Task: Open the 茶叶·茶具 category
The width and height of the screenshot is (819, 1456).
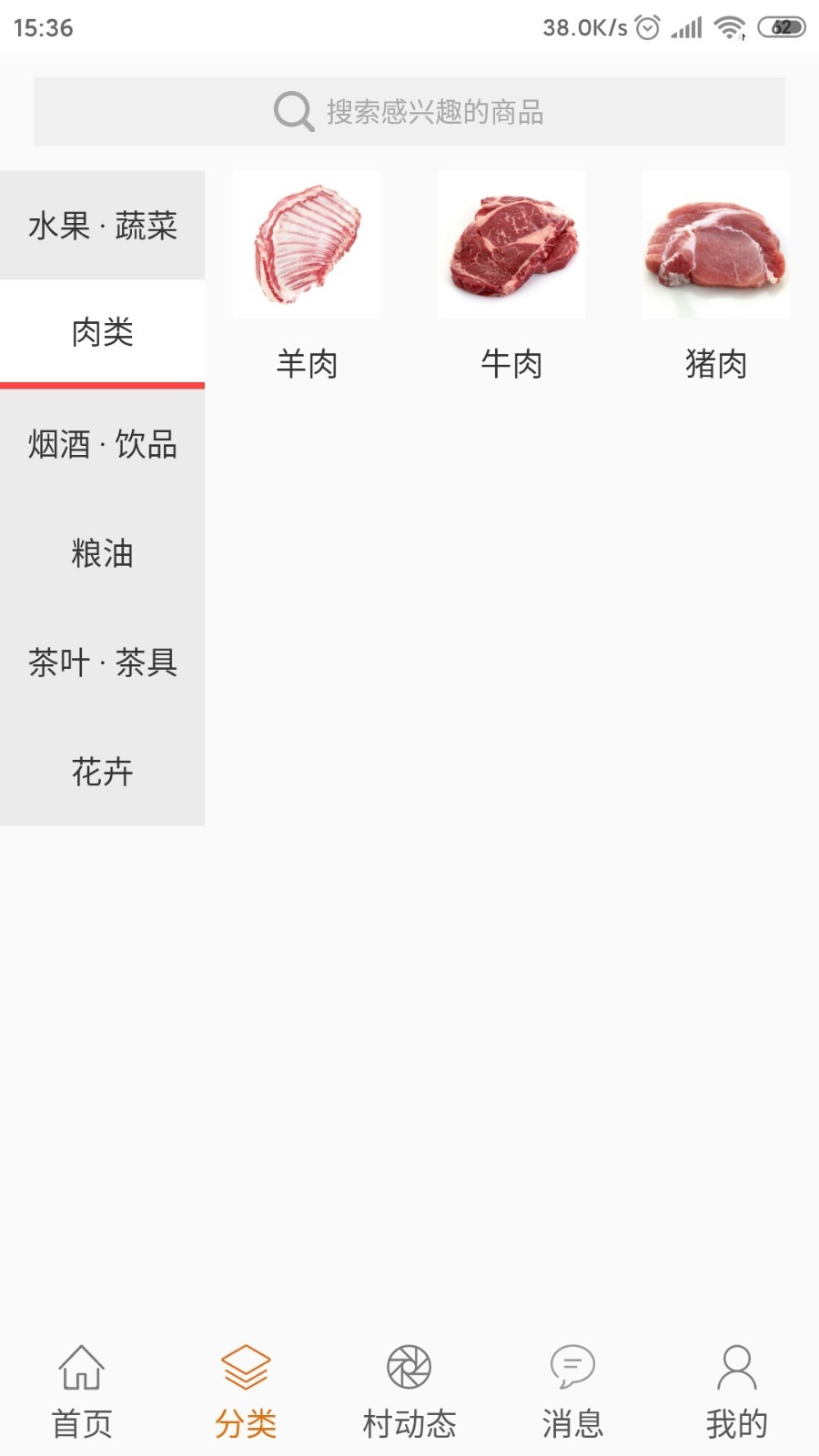Action: coord(102,662)
